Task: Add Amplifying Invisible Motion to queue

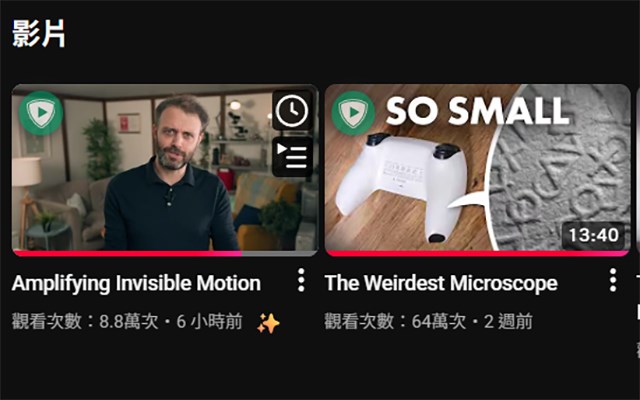Action: 292,156
